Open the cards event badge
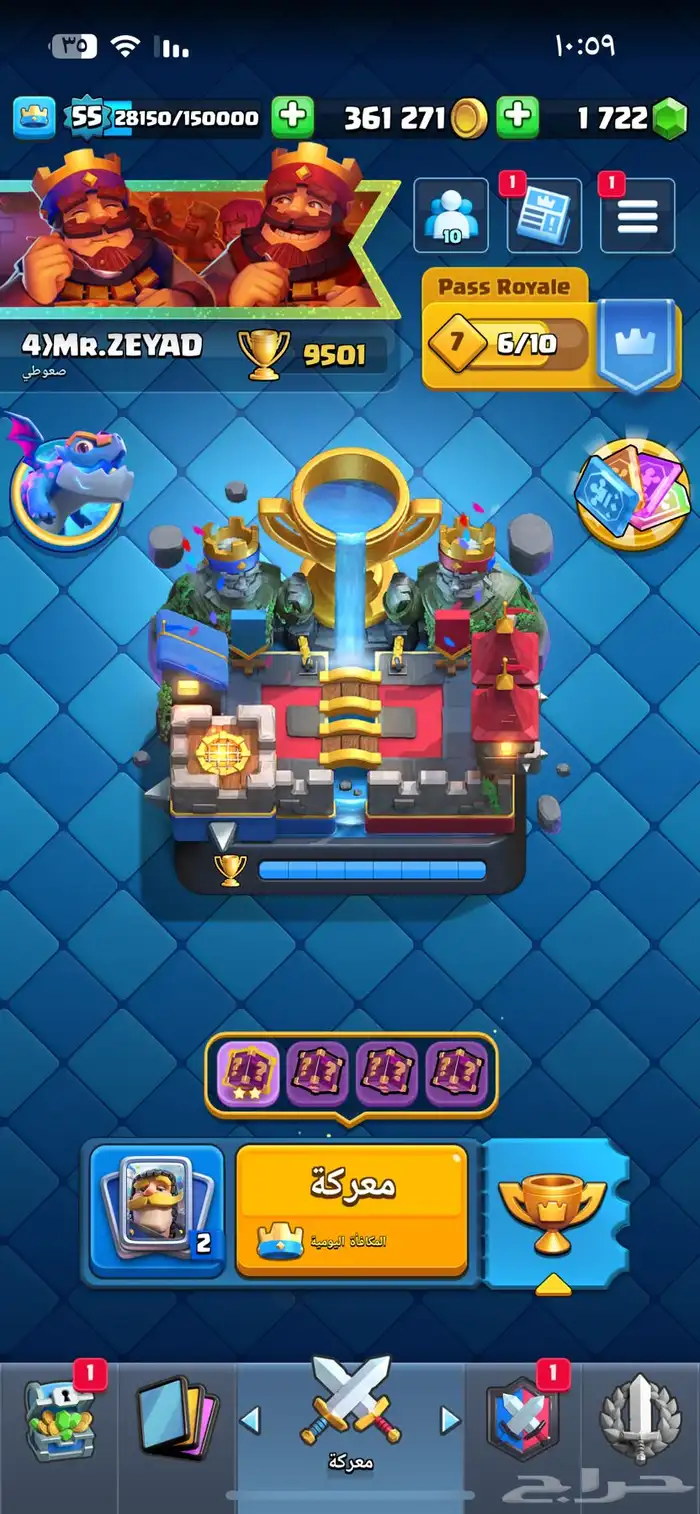 point(632,495)
